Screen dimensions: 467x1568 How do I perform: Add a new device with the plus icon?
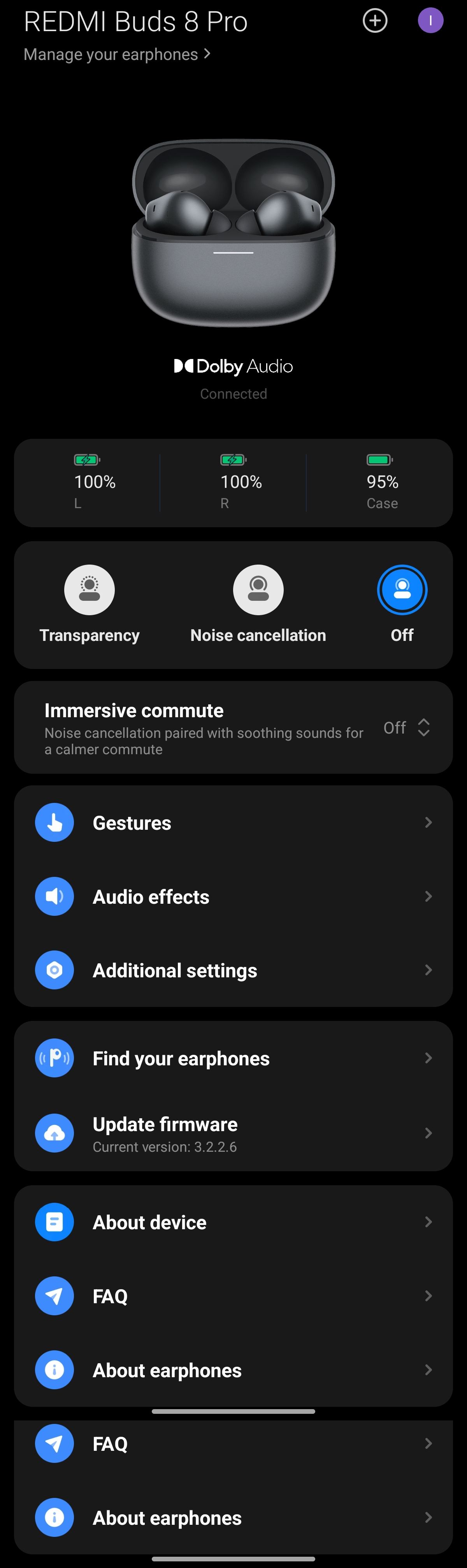[374, 21]
